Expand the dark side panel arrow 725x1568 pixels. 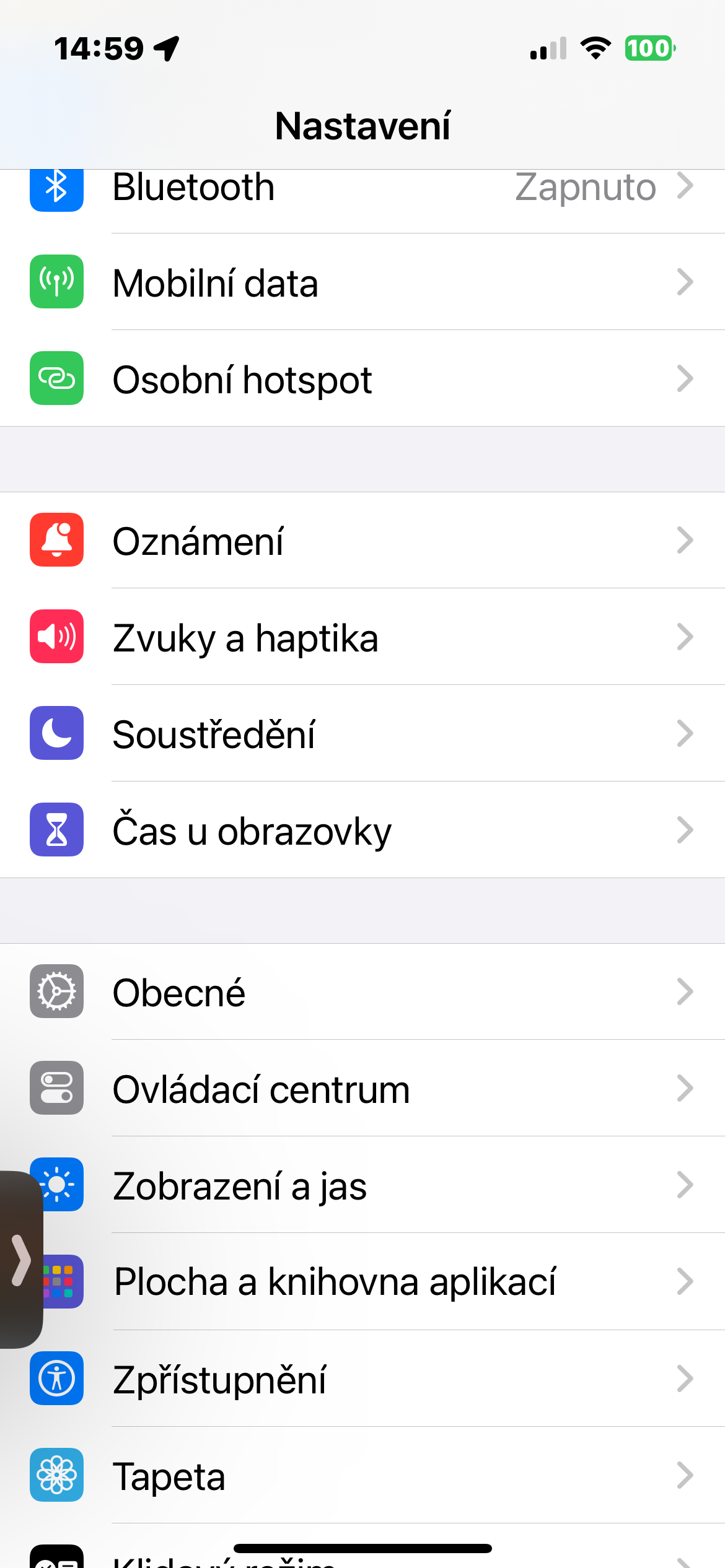pyautogui.click(x=21, y=1260)
